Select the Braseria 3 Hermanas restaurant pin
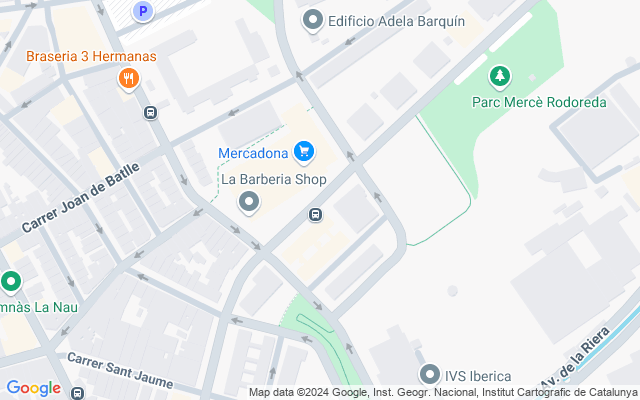 [128, 79]
